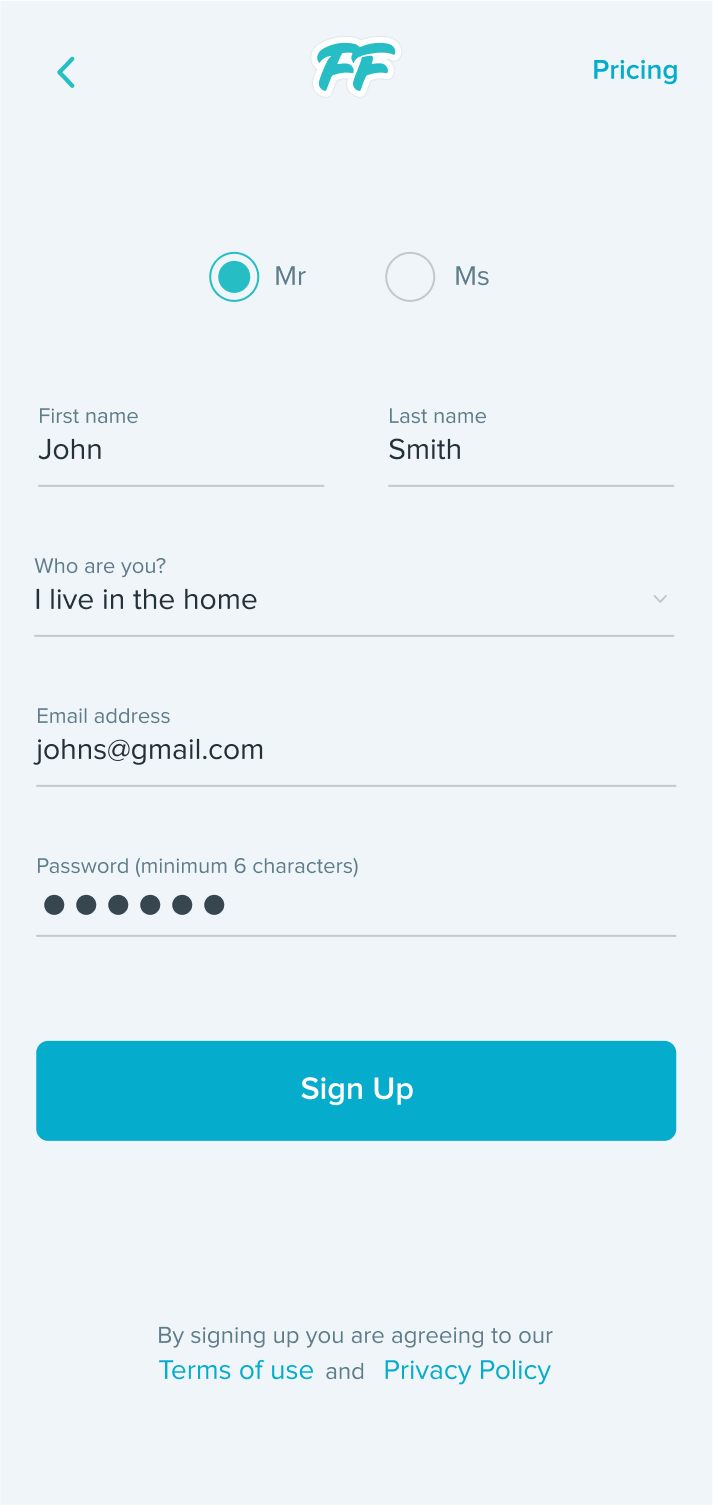This screenshot has width=713, height=1505.
Task: Tap the Last name field
Action: coord(530,450)
